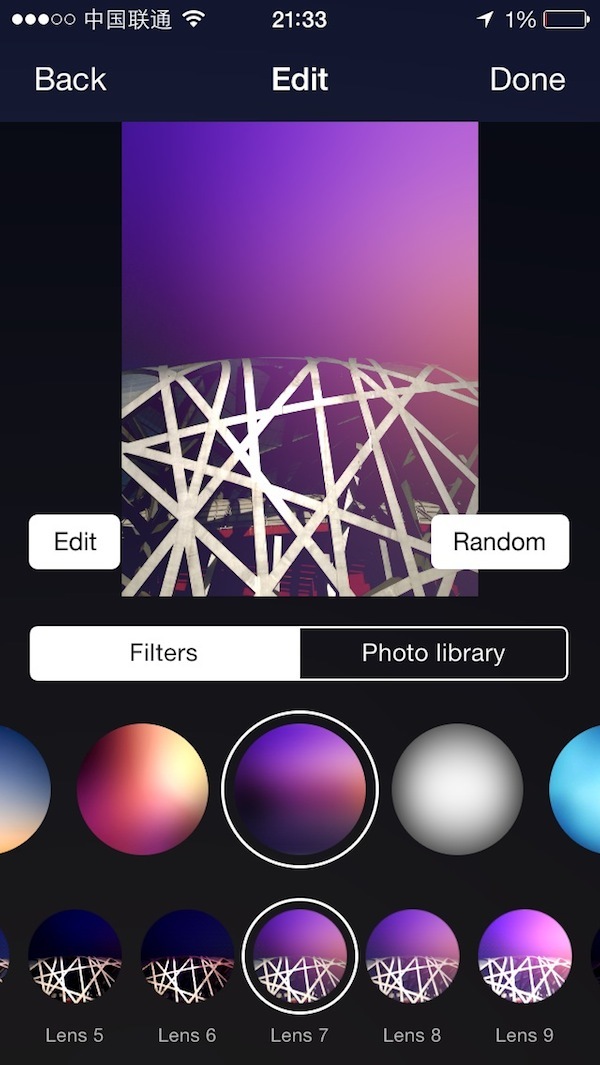Apply Lens 8 to the photo

412,957
